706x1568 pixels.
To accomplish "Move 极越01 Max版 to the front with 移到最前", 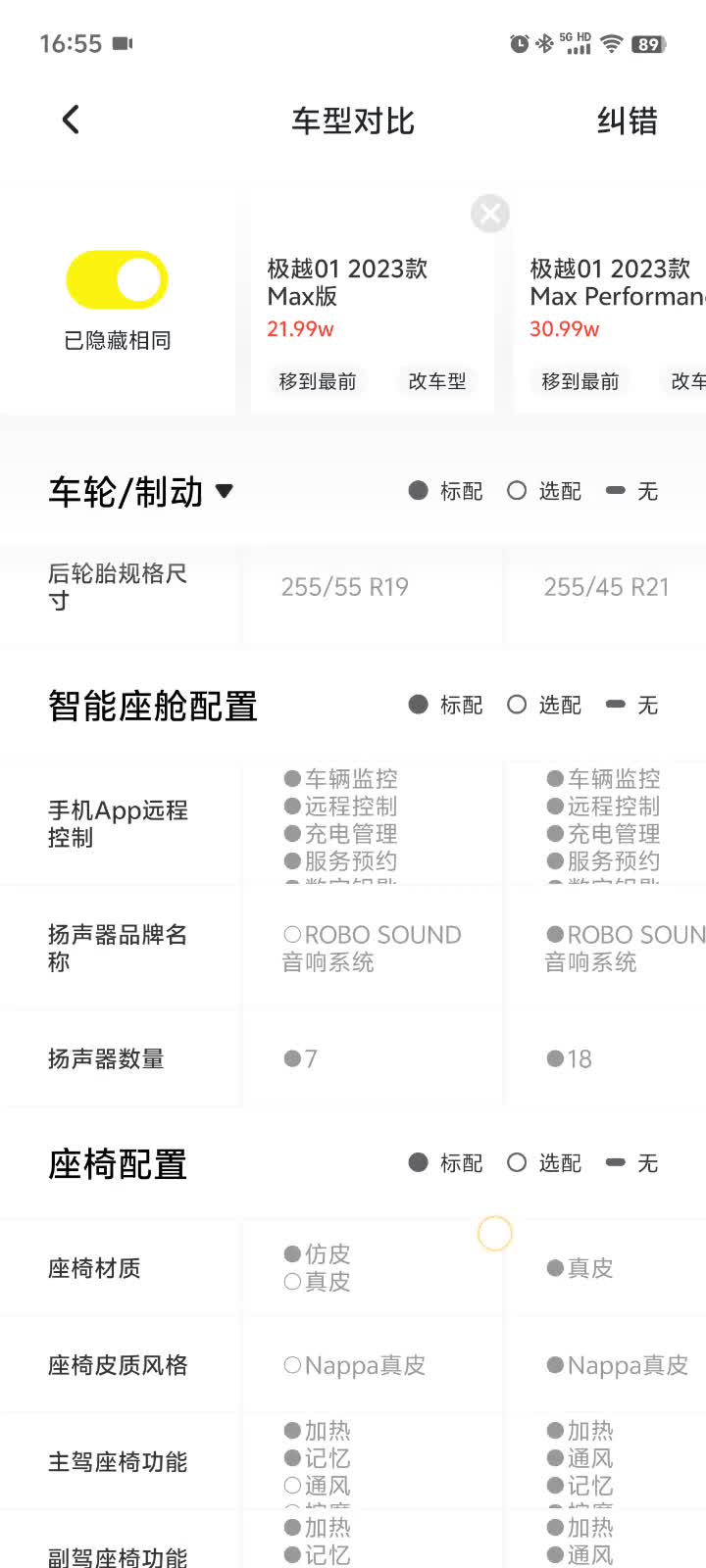I will coord(317,381).
